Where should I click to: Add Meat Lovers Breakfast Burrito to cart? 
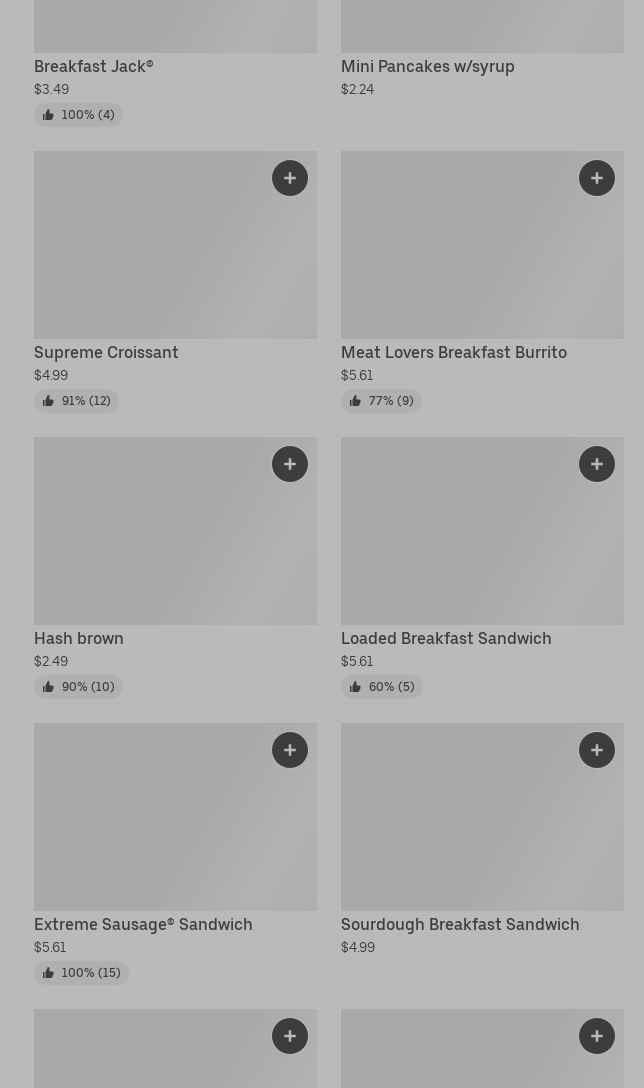pos(597,178)
